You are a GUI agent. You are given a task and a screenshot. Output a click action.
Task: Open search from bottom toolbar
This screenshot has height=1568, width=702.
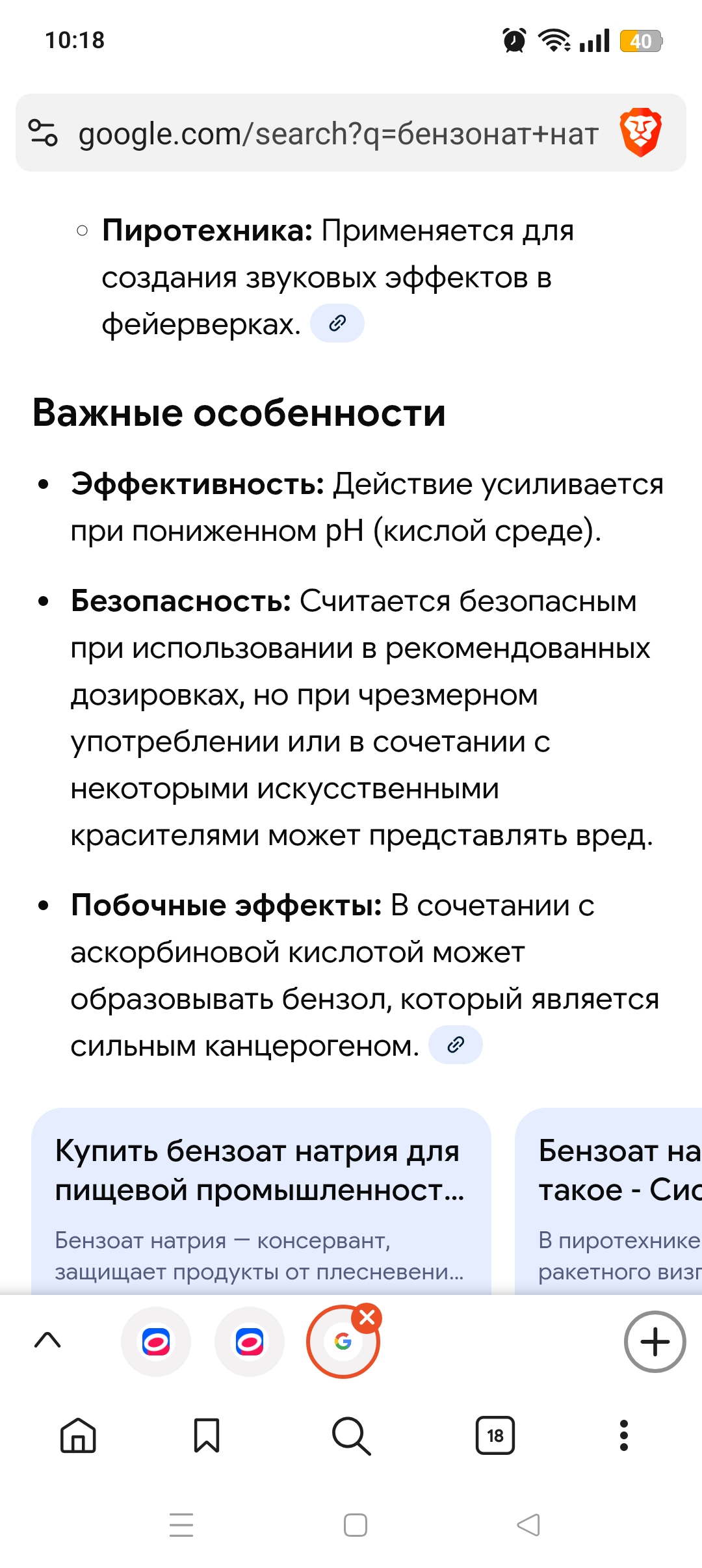pos(351,1435)
